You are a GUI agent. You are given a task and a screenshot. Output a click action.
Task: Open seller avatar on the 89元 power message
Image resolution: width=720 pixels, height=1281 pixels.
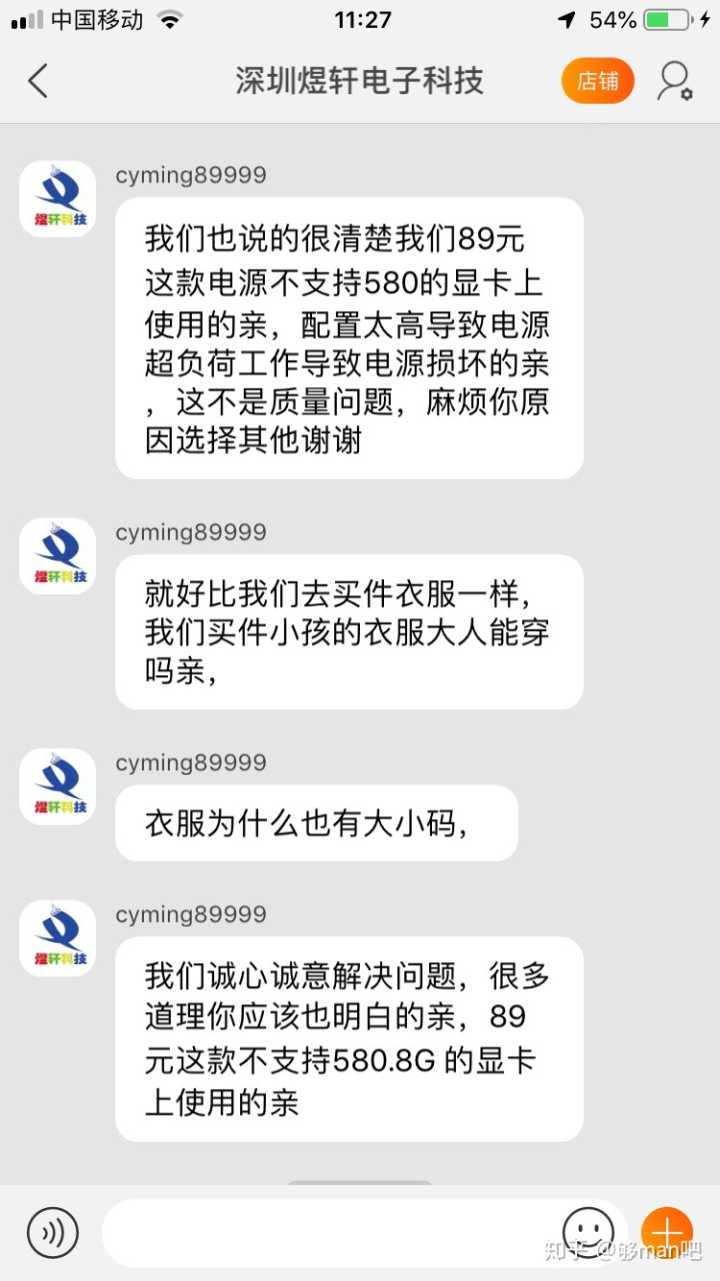click(x=58, y=199)
